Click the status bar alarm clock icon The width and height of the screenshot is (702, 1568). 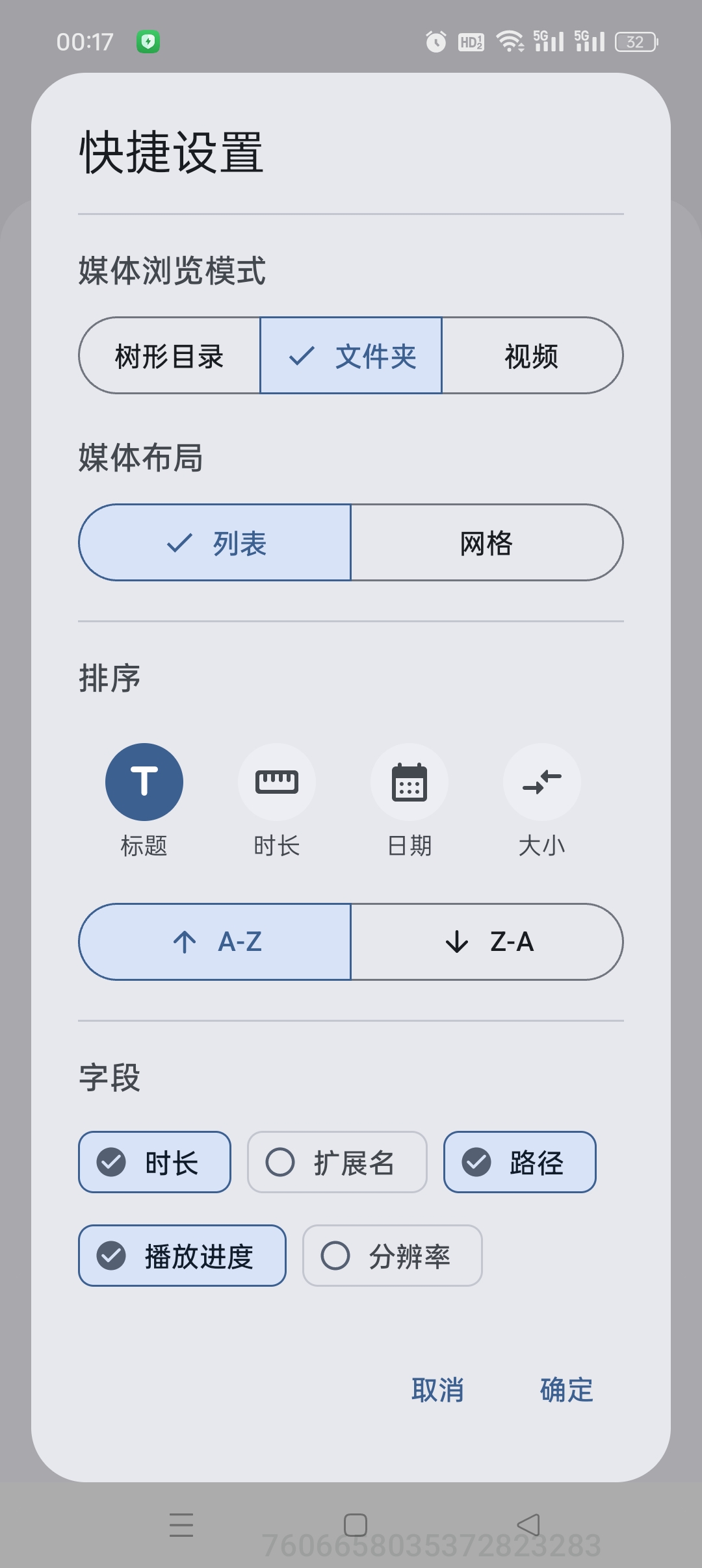(434, 41)
